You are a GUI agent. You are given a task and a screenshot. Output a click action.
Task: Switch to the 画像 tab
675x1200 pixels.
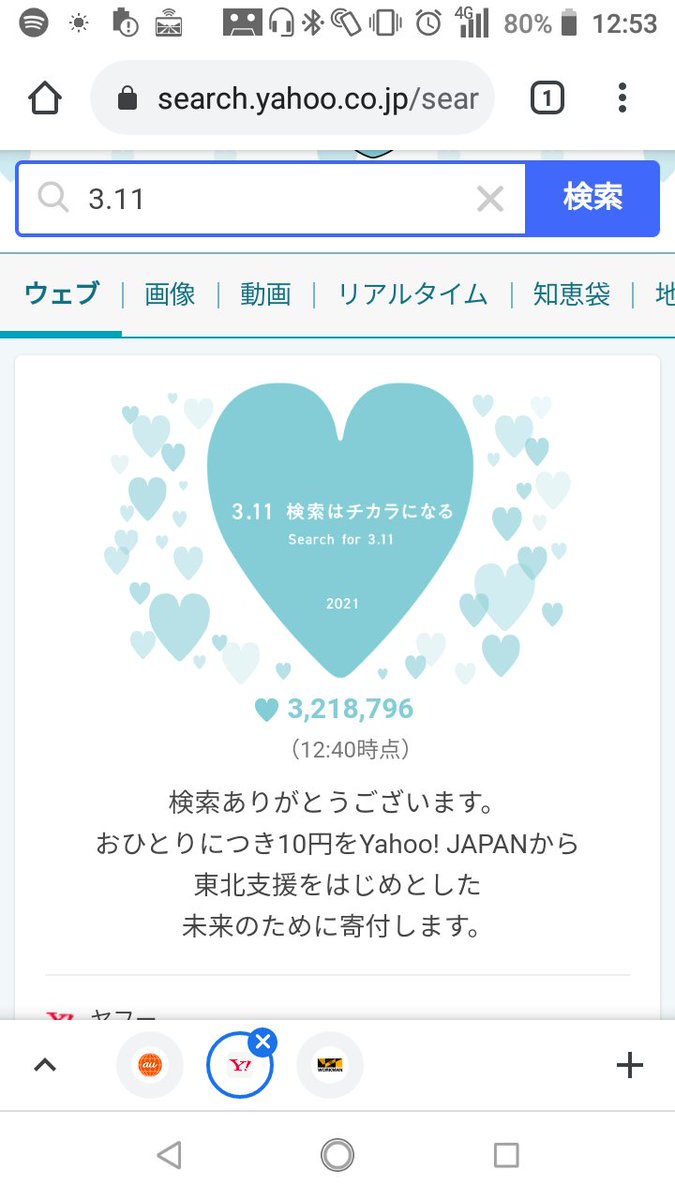[169, 294]
